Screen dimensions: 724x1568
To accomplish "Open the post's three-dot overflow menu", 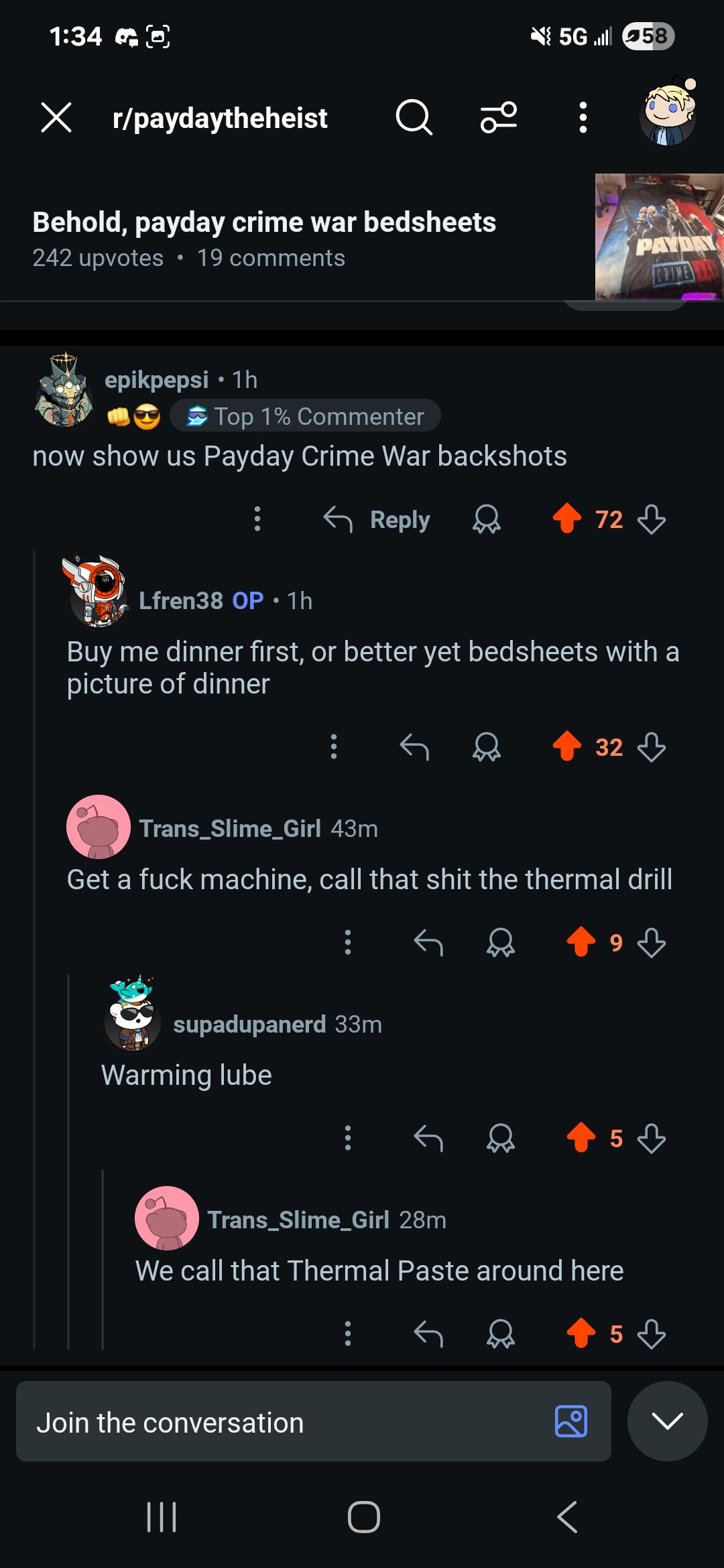I will (x=583, y=118).
